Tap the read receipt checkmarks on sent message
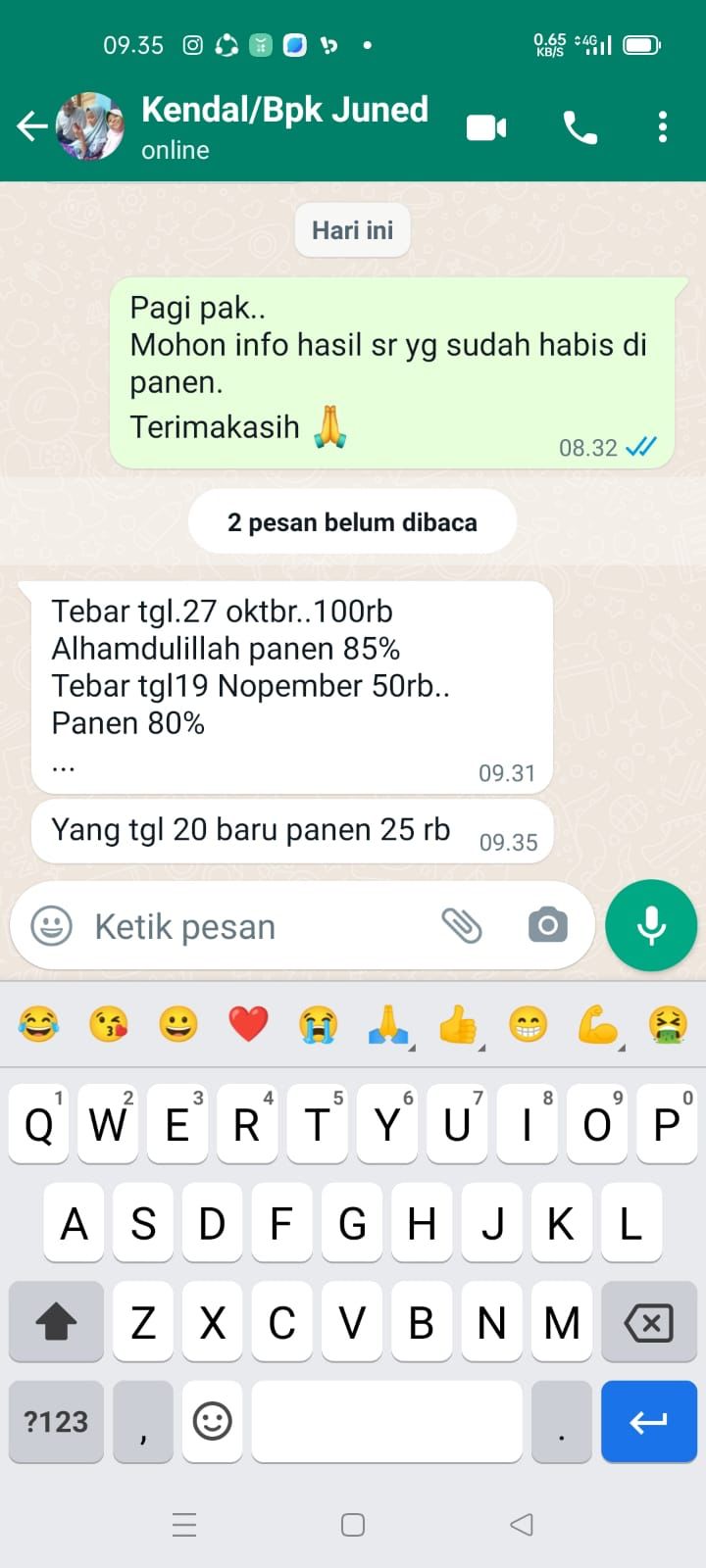 click(640, 448)
